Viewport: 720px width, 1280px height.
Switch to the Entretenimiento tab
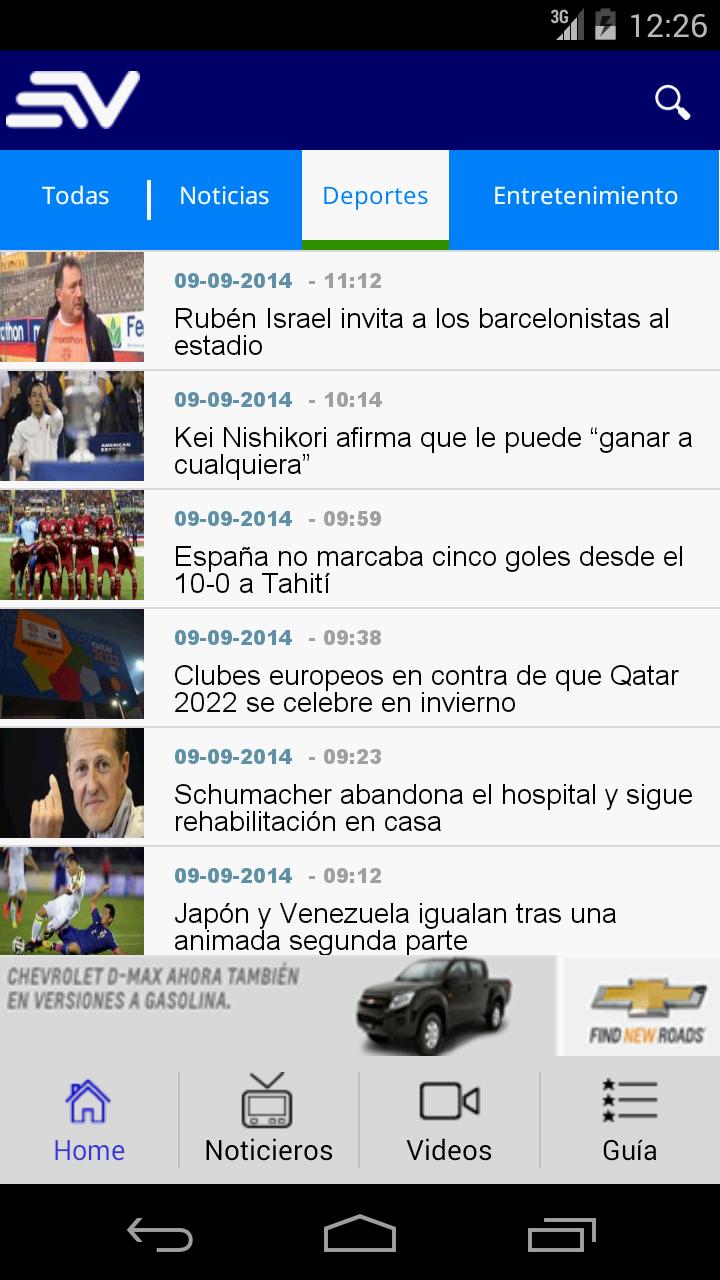(586, 196)
